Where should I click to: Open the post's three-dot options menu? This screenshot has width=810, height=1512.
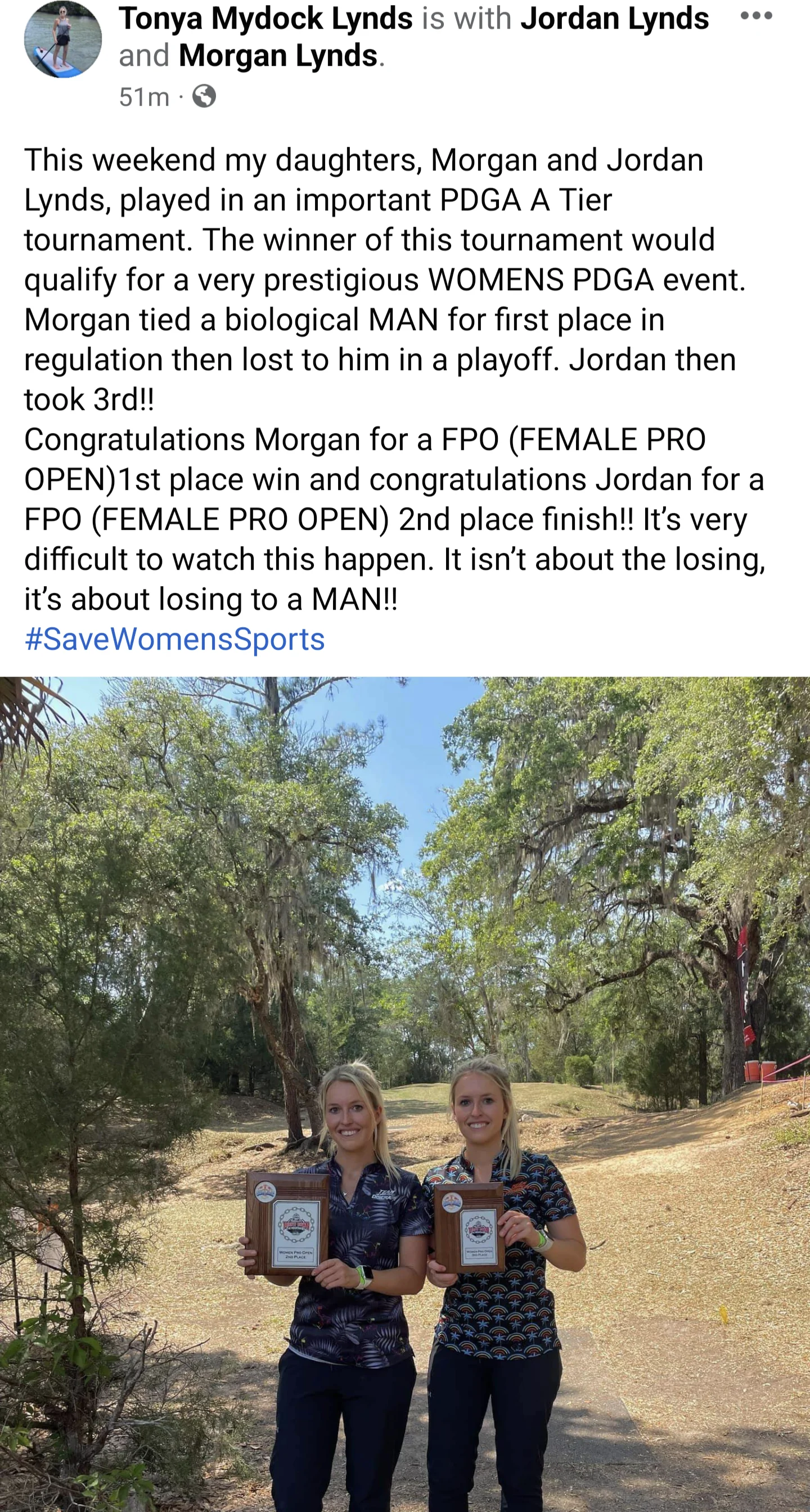(x=757, y=16)
